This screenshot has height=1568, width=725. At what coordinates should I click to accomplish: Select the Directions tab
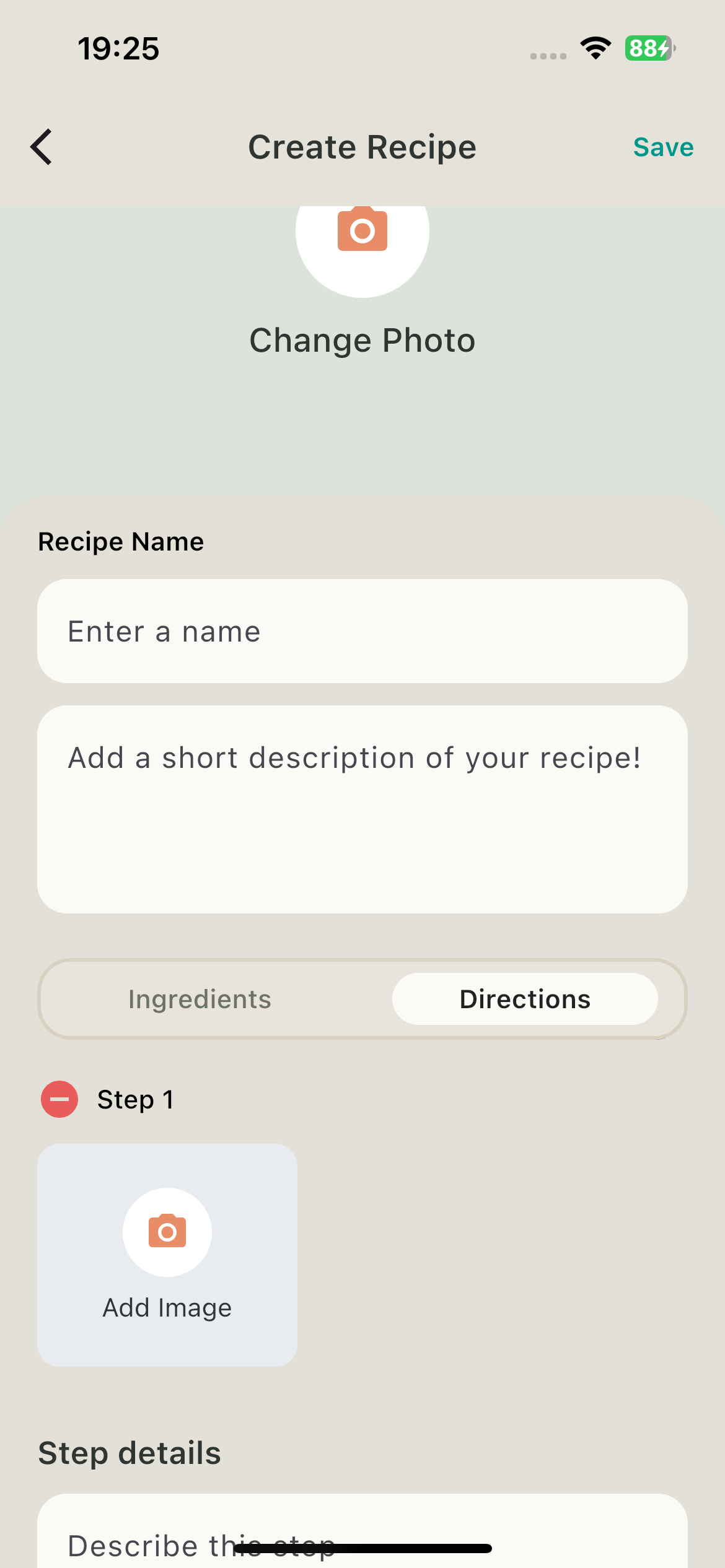(525, 999)
